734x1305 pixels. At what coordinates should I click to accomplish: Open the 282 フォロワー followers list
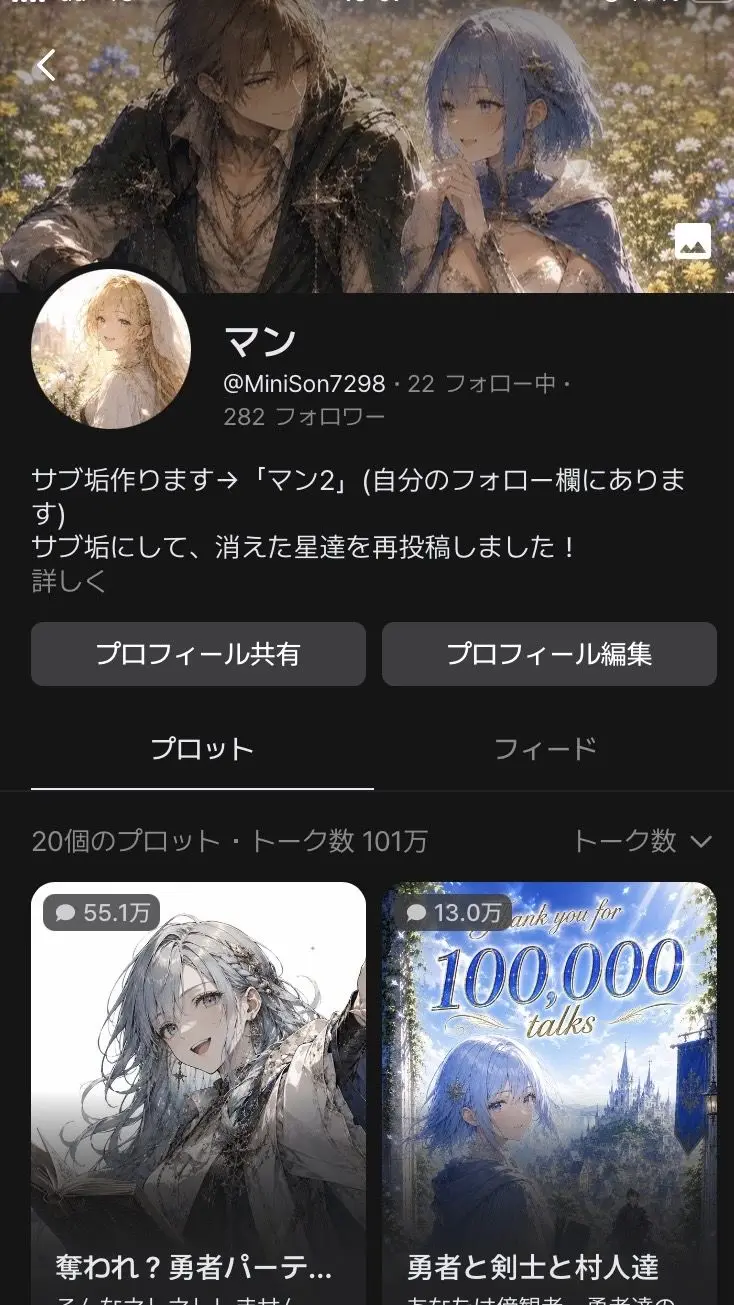(304, 417)
